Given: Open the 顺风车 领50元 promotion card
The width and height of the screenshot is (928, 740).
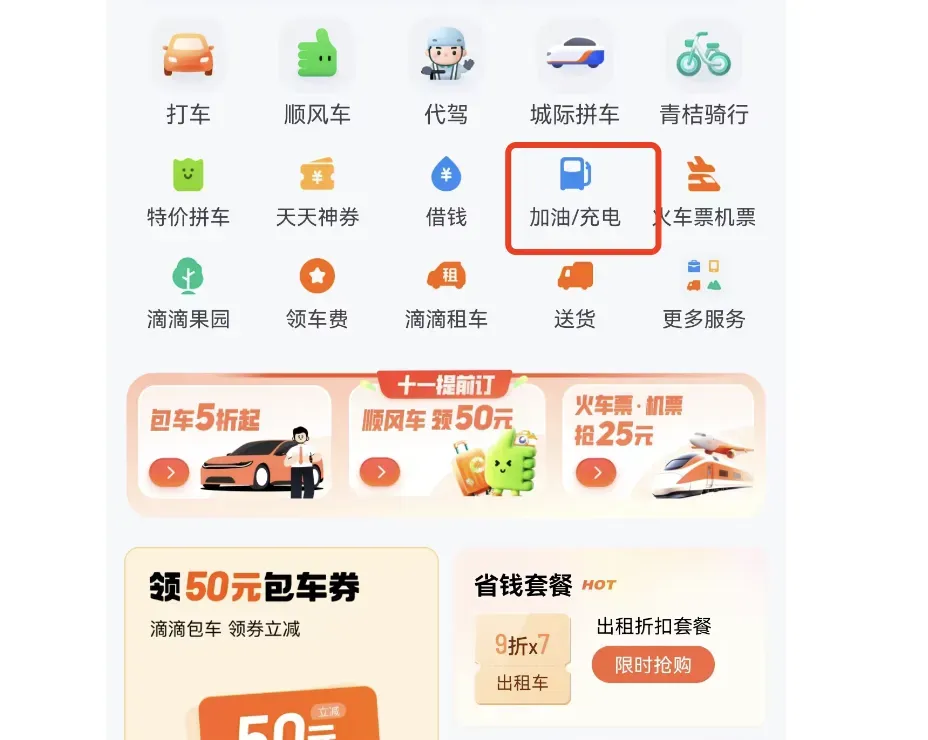Looking at the screenshot, I should click(446, 442).
